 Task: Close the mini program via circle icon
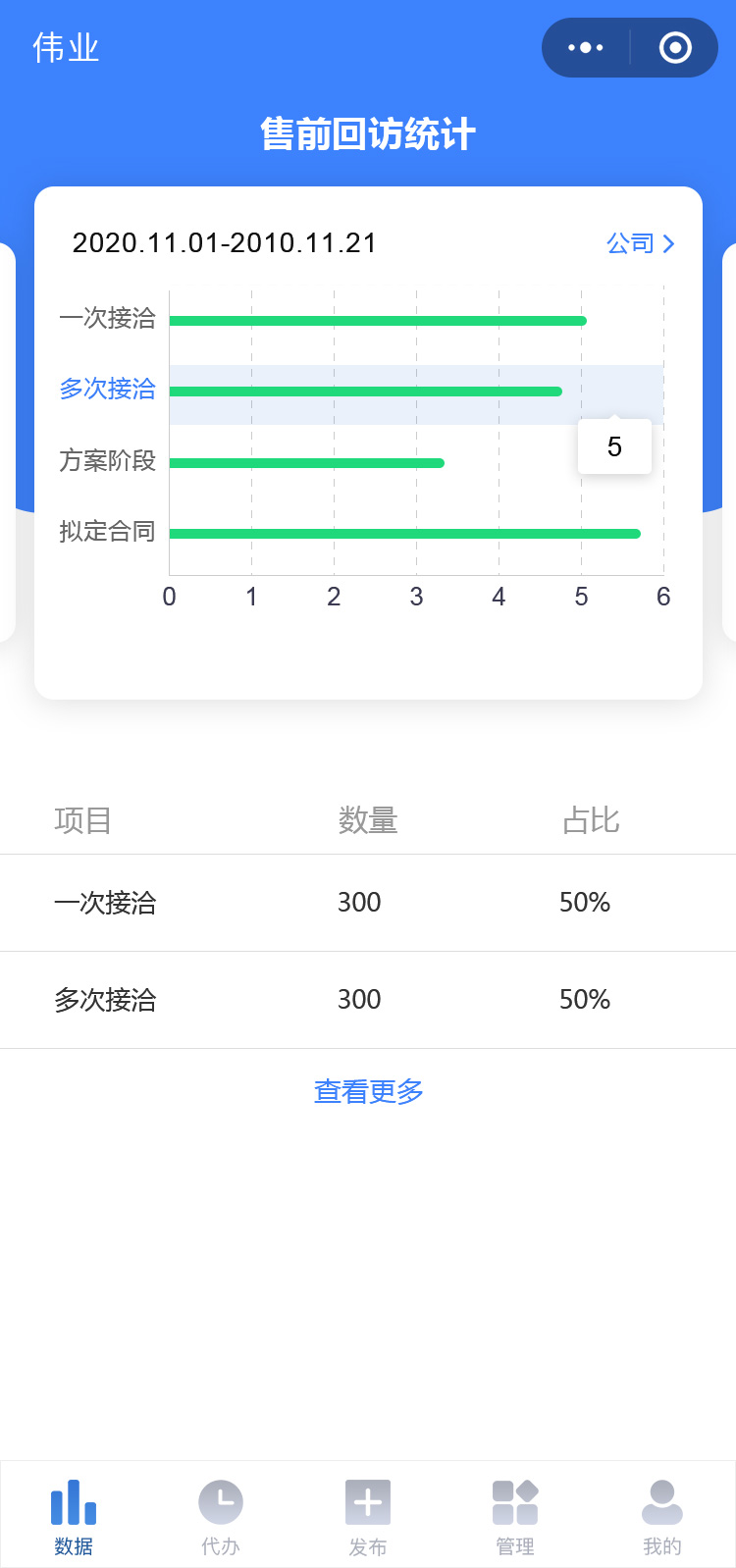(675, 47)
